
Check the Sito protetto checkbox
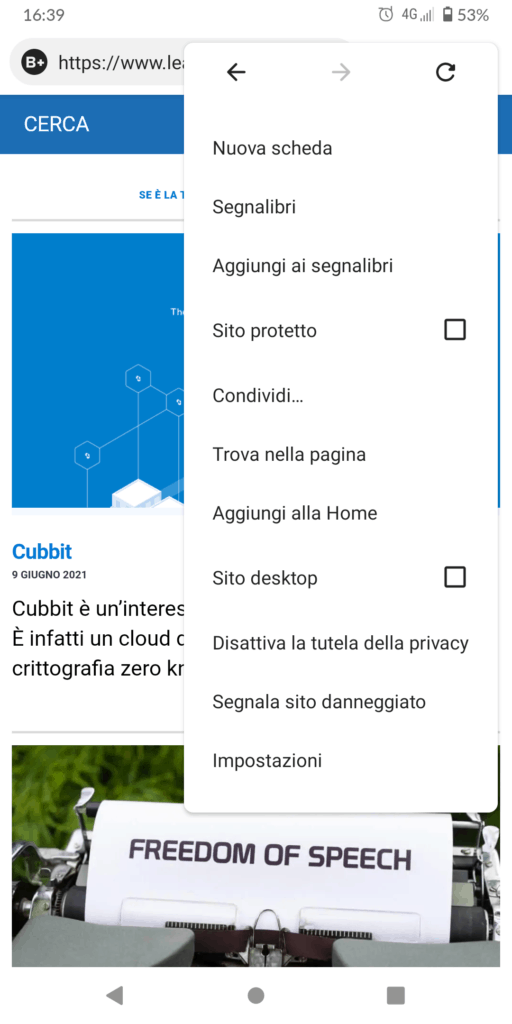(455, 330)
